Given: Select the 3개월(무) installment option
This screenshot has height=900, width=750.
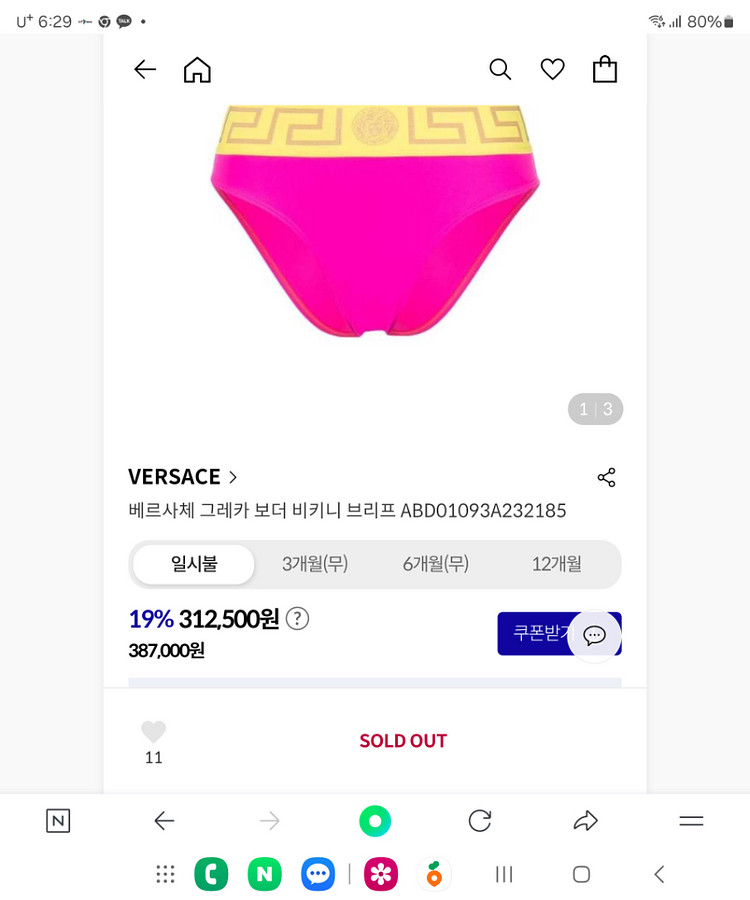Looking at the screenshot, I should point(315,564).
